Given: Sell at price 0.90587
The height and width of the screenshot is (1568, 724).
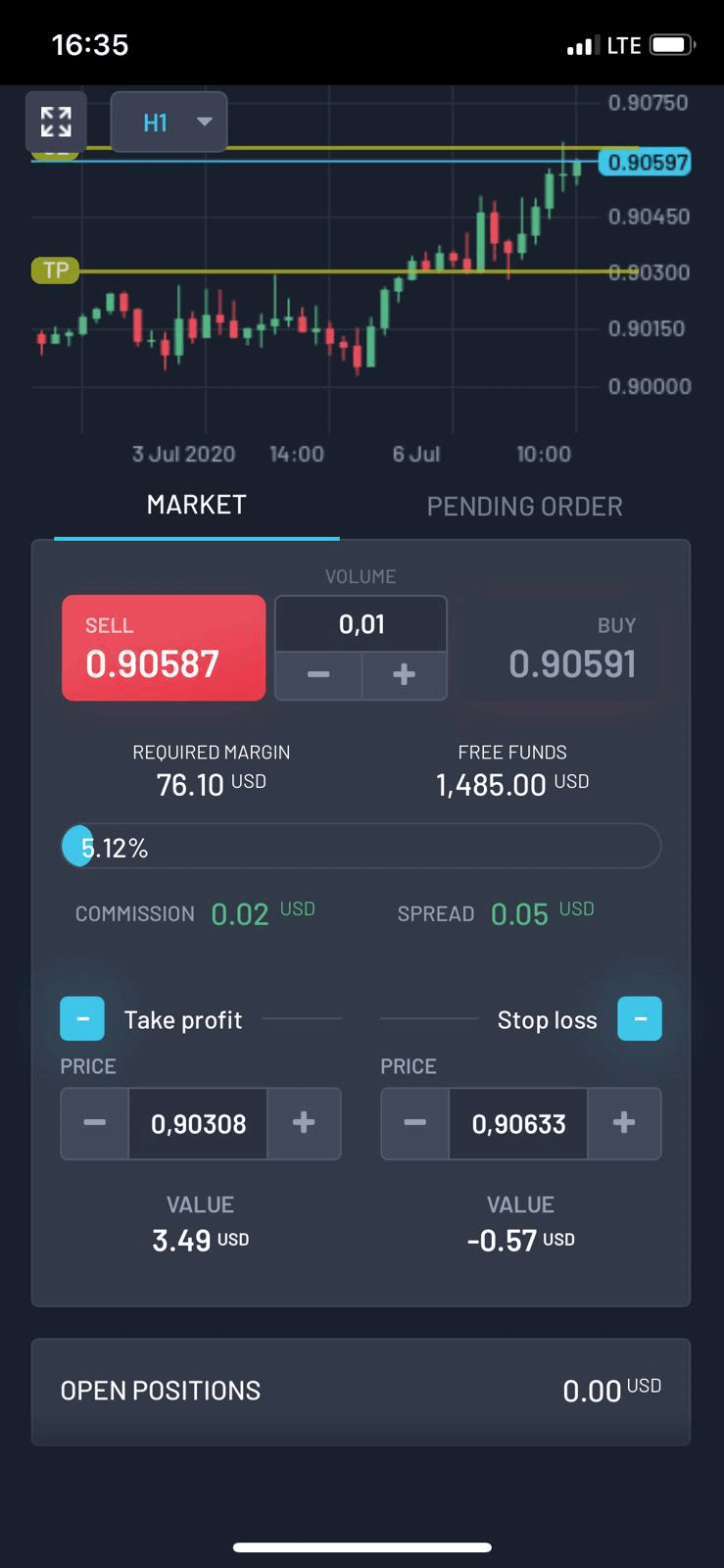Looking at the screenshot, I should [163, 647].
